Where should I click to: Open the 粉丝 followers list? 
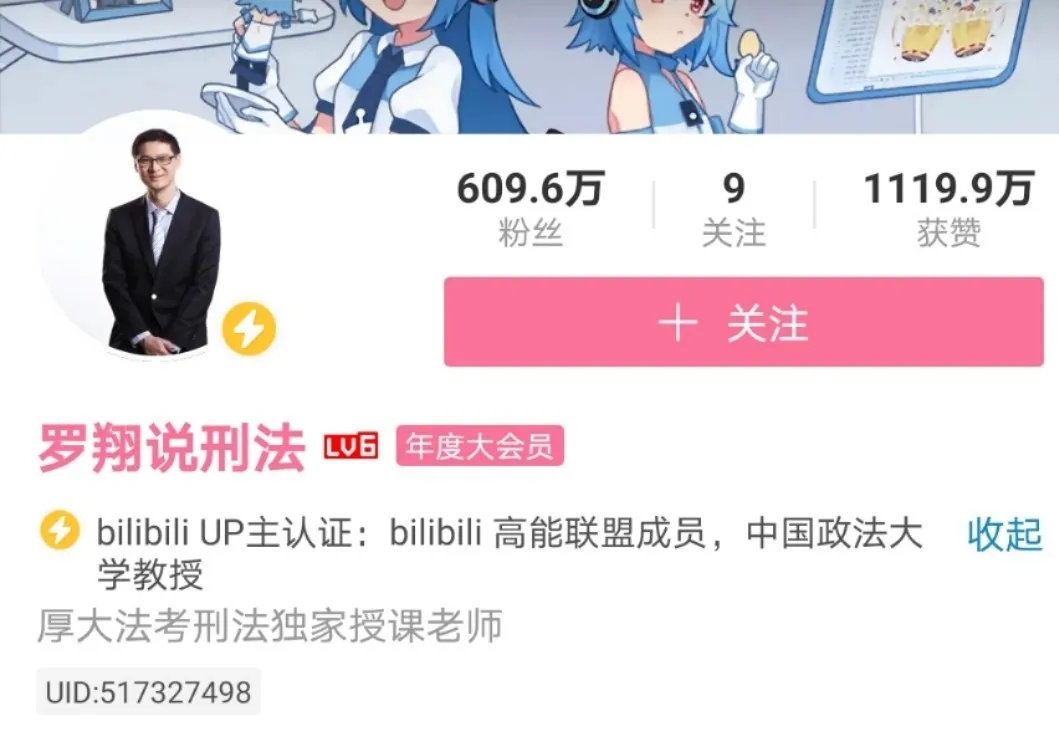(530, 210)
